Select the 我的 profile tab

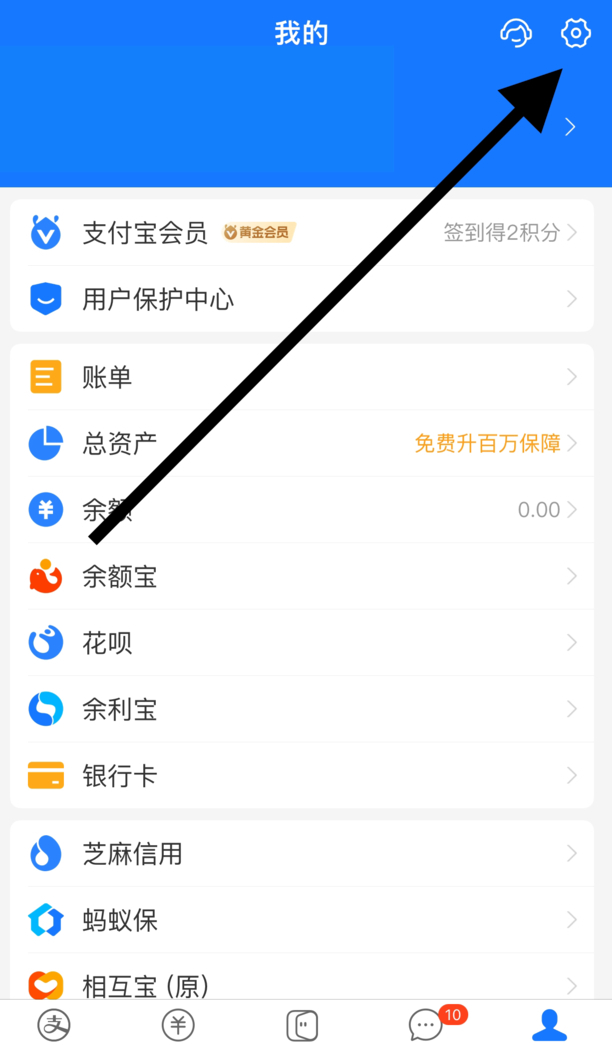(549, 1024)
